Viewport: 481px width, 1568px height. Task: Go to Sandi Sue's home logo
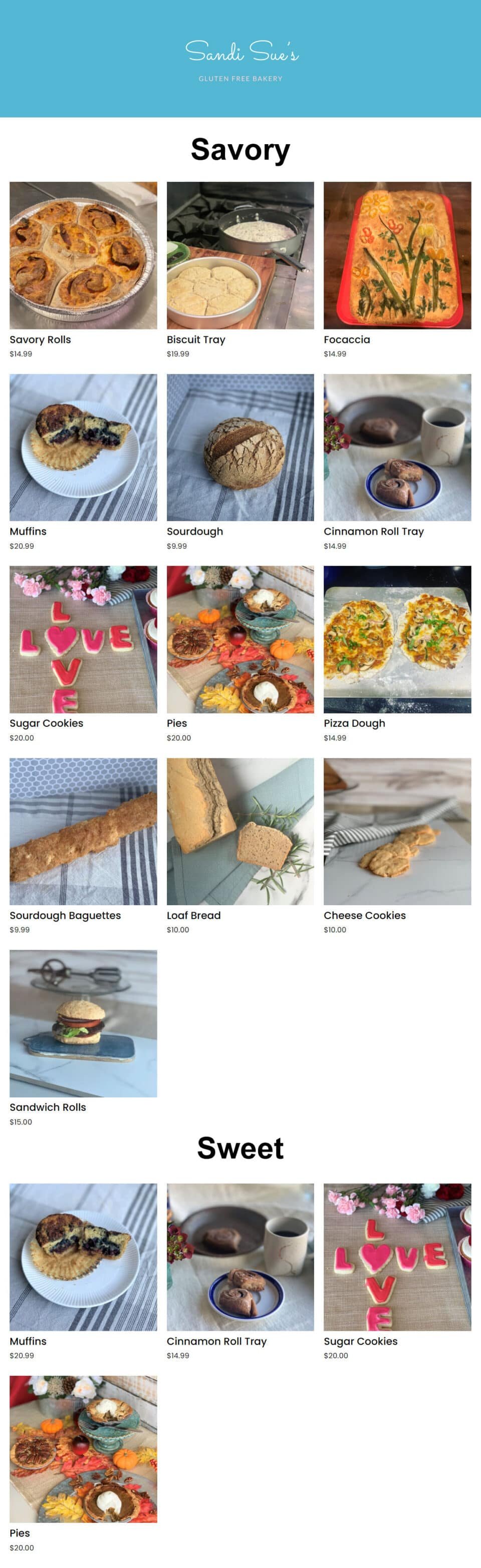(241, 53)
